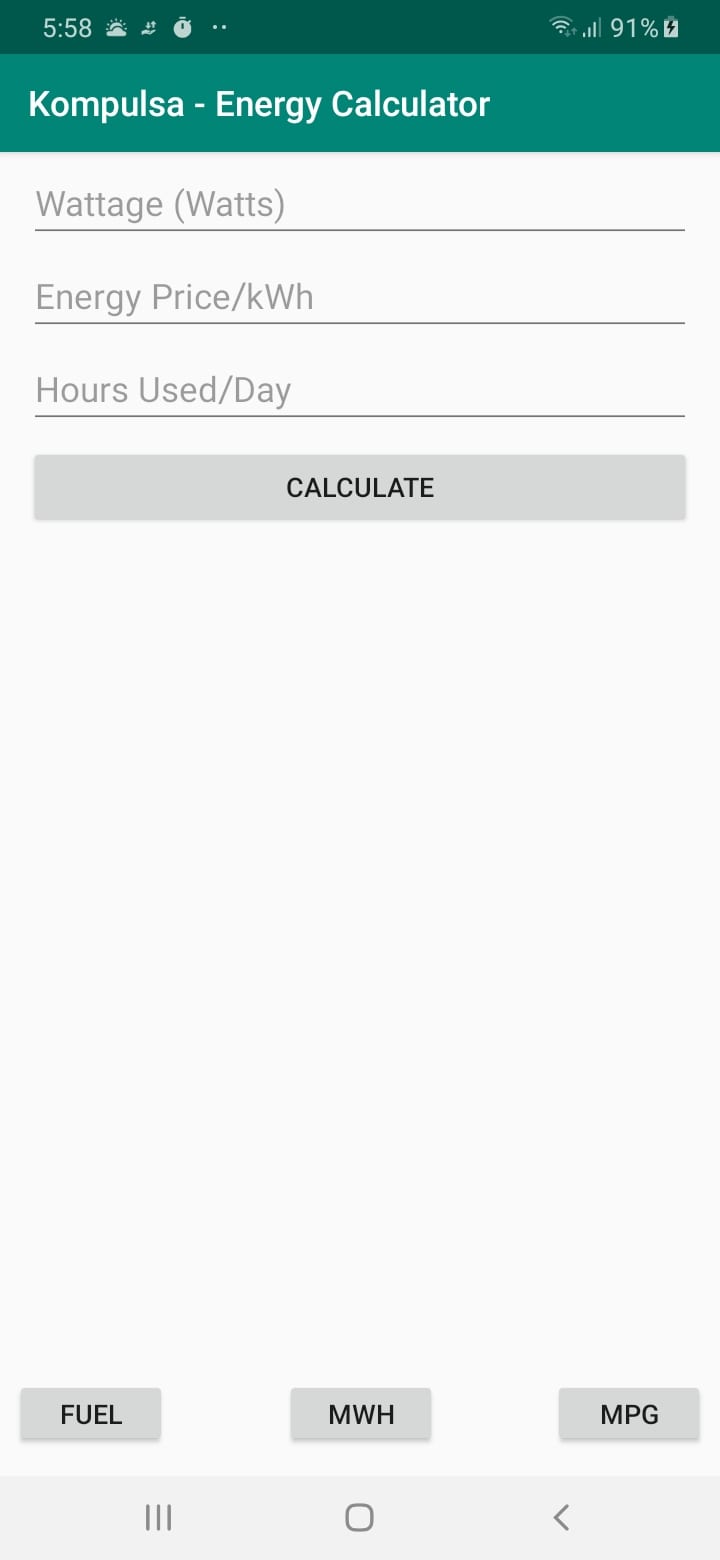Hit the Calculate button

360,487
